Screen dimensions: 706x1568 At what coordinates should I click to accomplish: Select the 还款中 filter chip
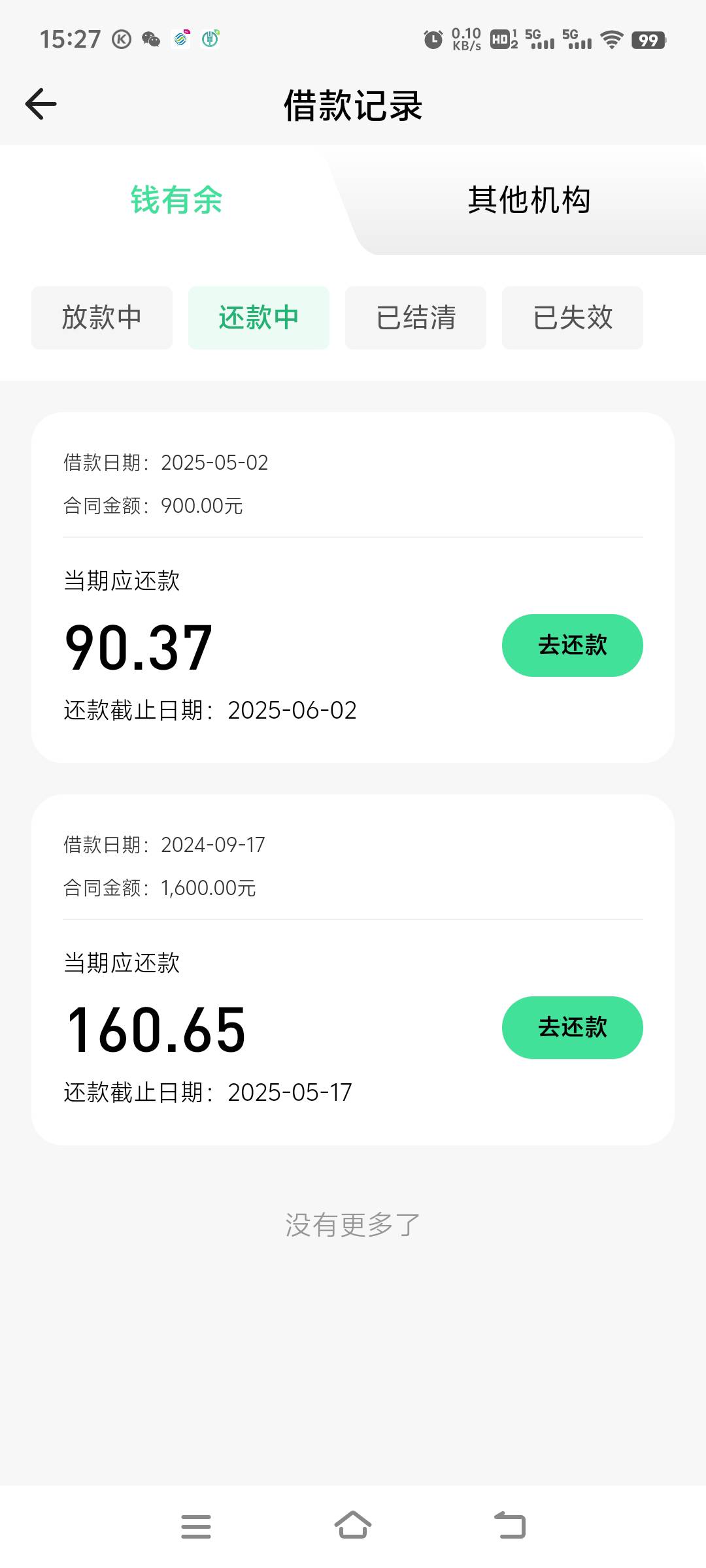[x=259, y=318]
